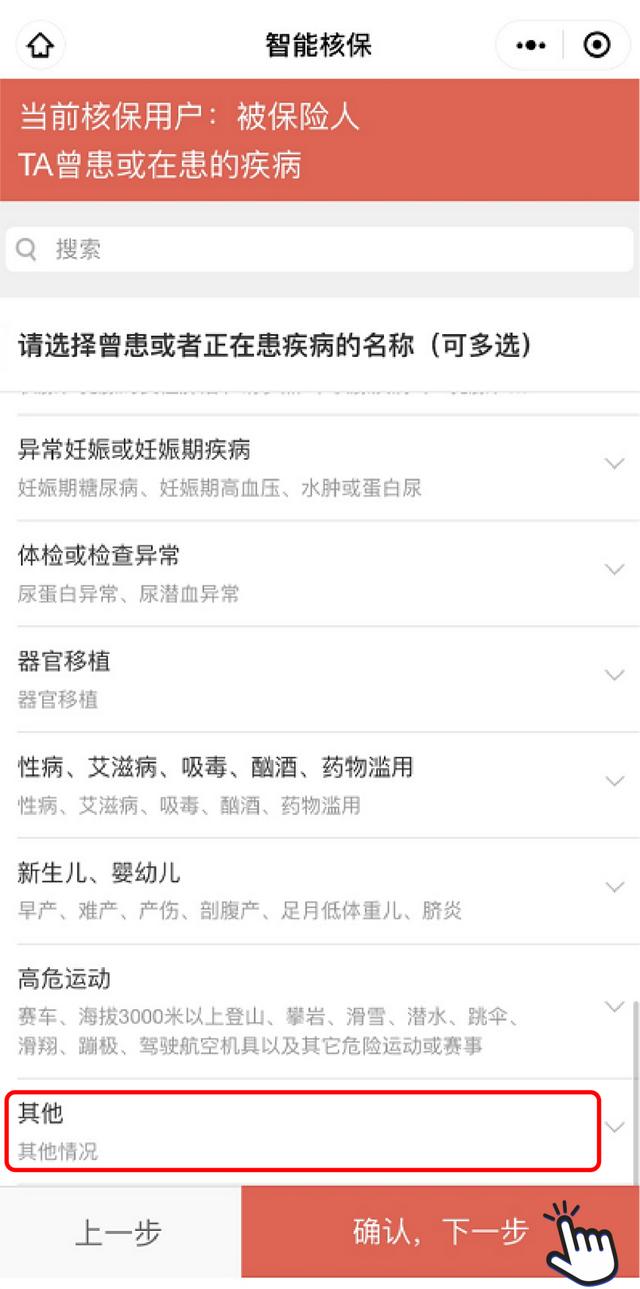
Task: Expand the 器官移植 category
Action: [x=614, y=675]
